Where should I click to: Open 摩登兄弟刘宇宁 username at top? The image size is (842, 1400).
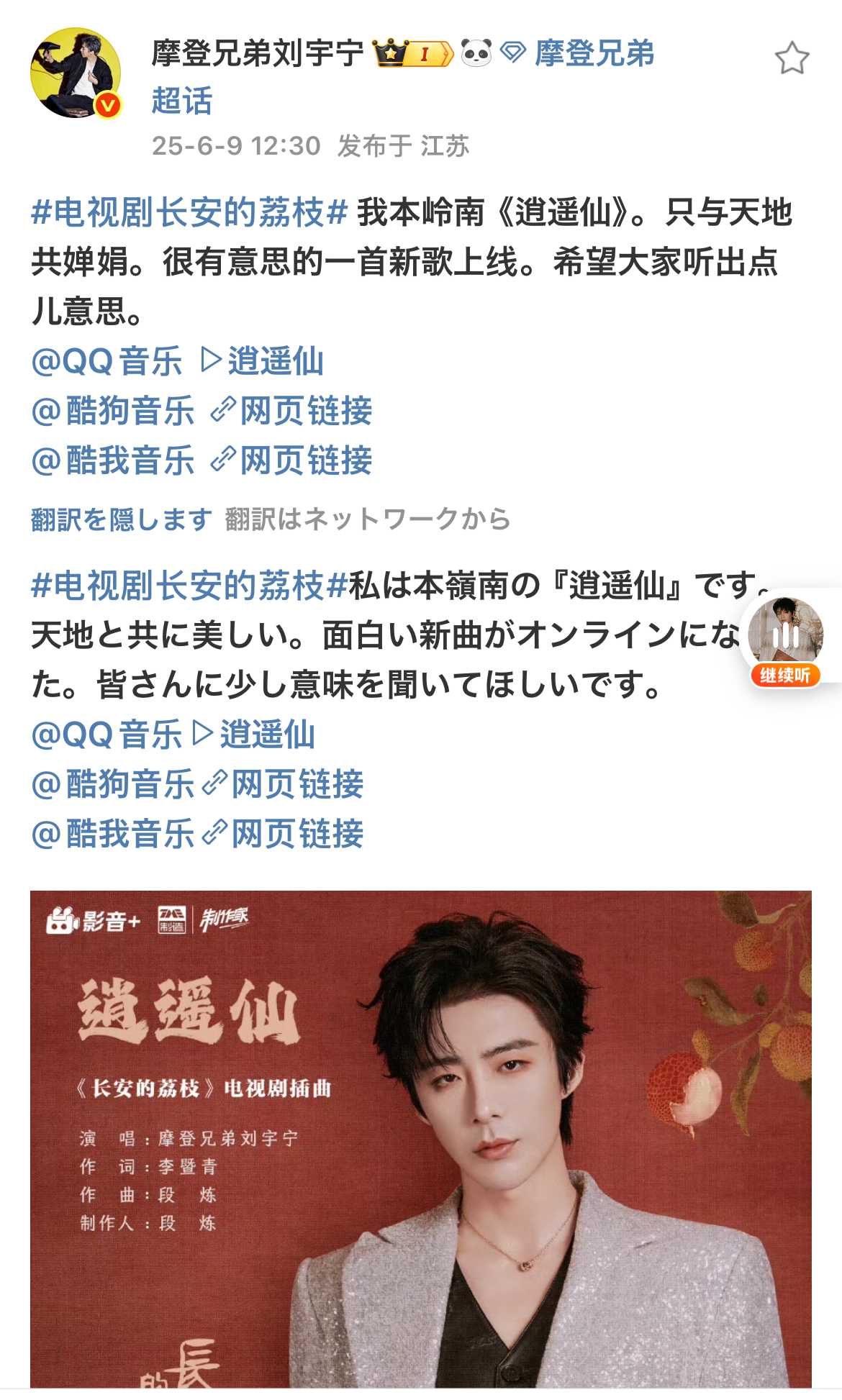click(x=257, y=55)
